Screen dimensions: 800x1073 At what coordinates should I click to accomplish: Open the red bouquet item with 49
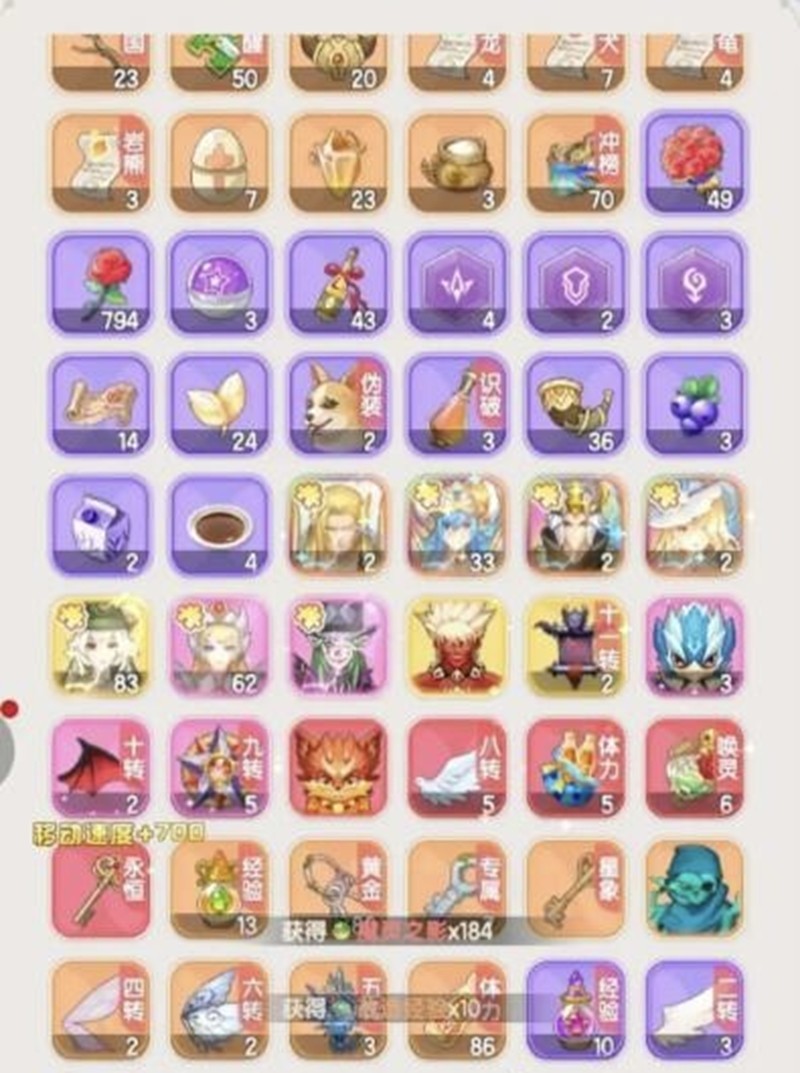[695, 163]
